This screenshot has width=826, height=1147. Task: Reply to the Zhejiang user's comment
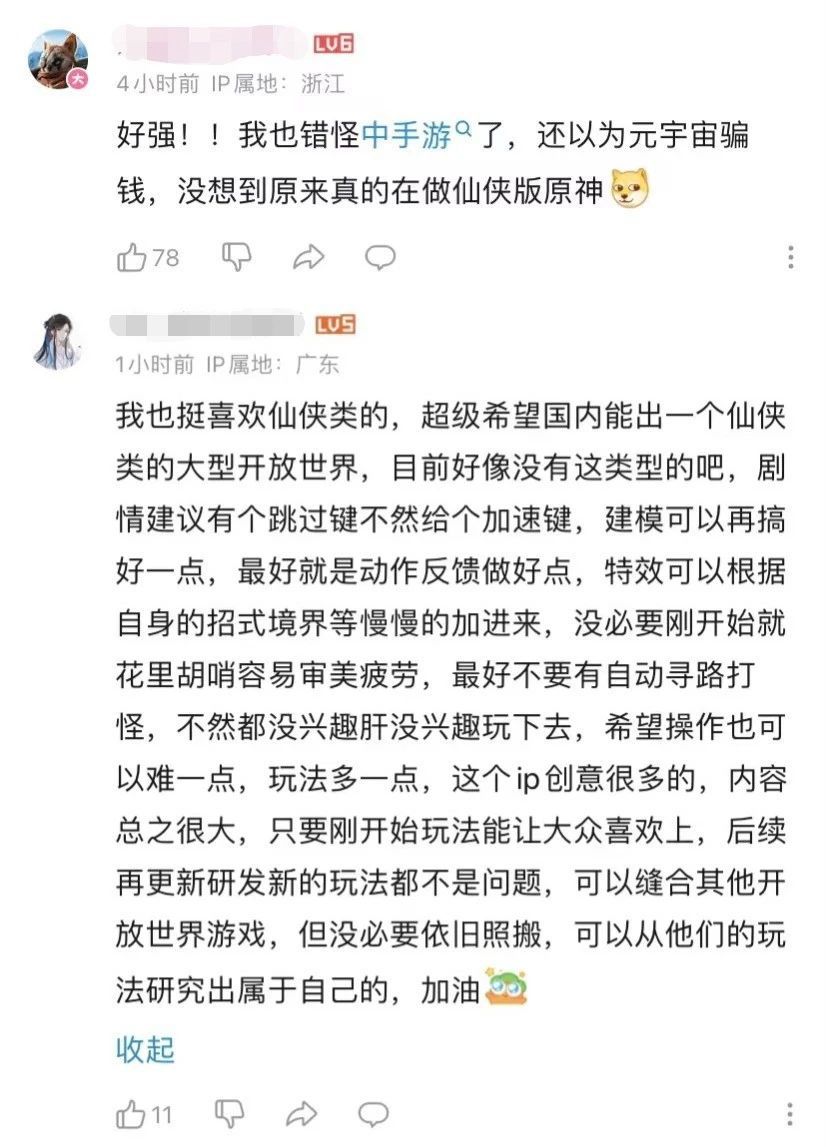coord(379,258)
